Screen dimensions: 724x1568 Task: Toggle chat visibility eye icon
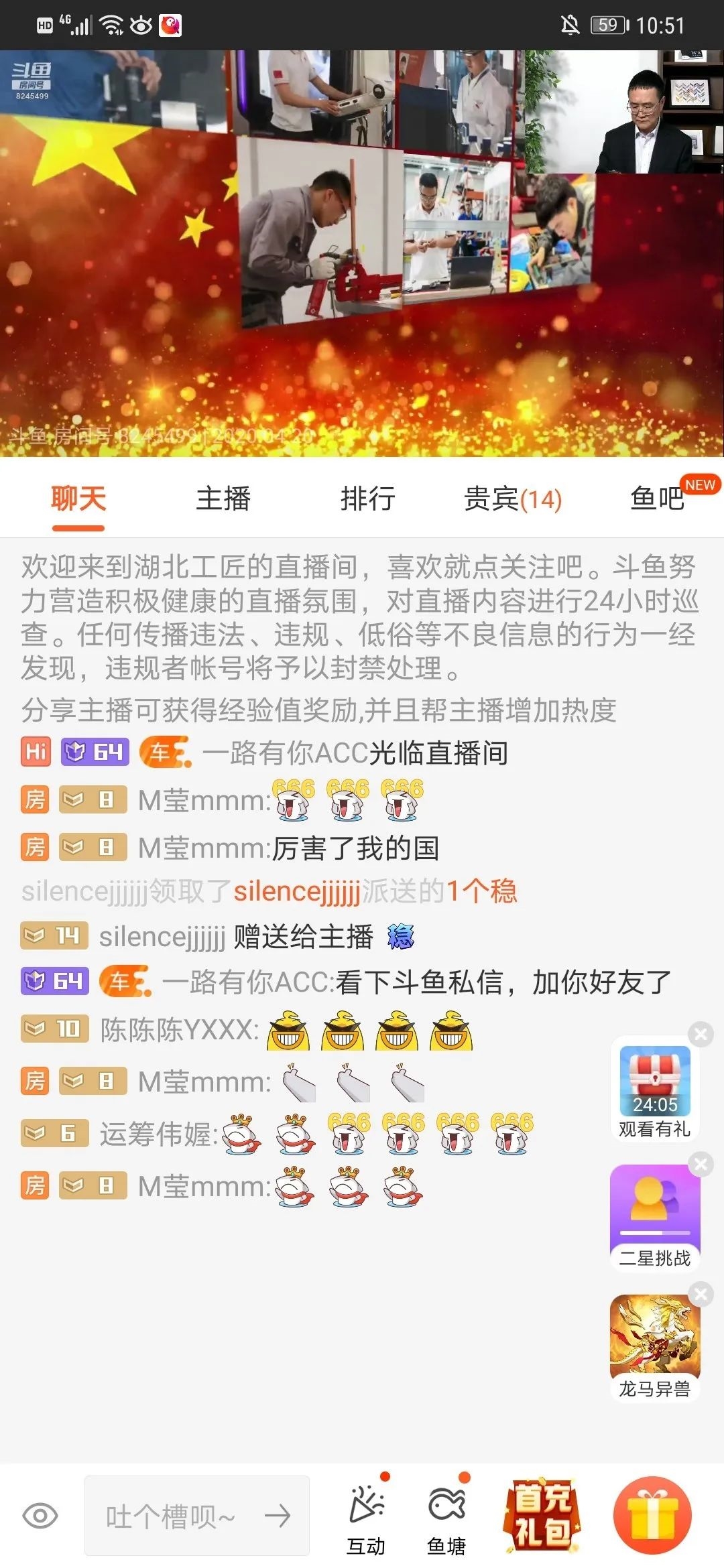coord(40,1516)
